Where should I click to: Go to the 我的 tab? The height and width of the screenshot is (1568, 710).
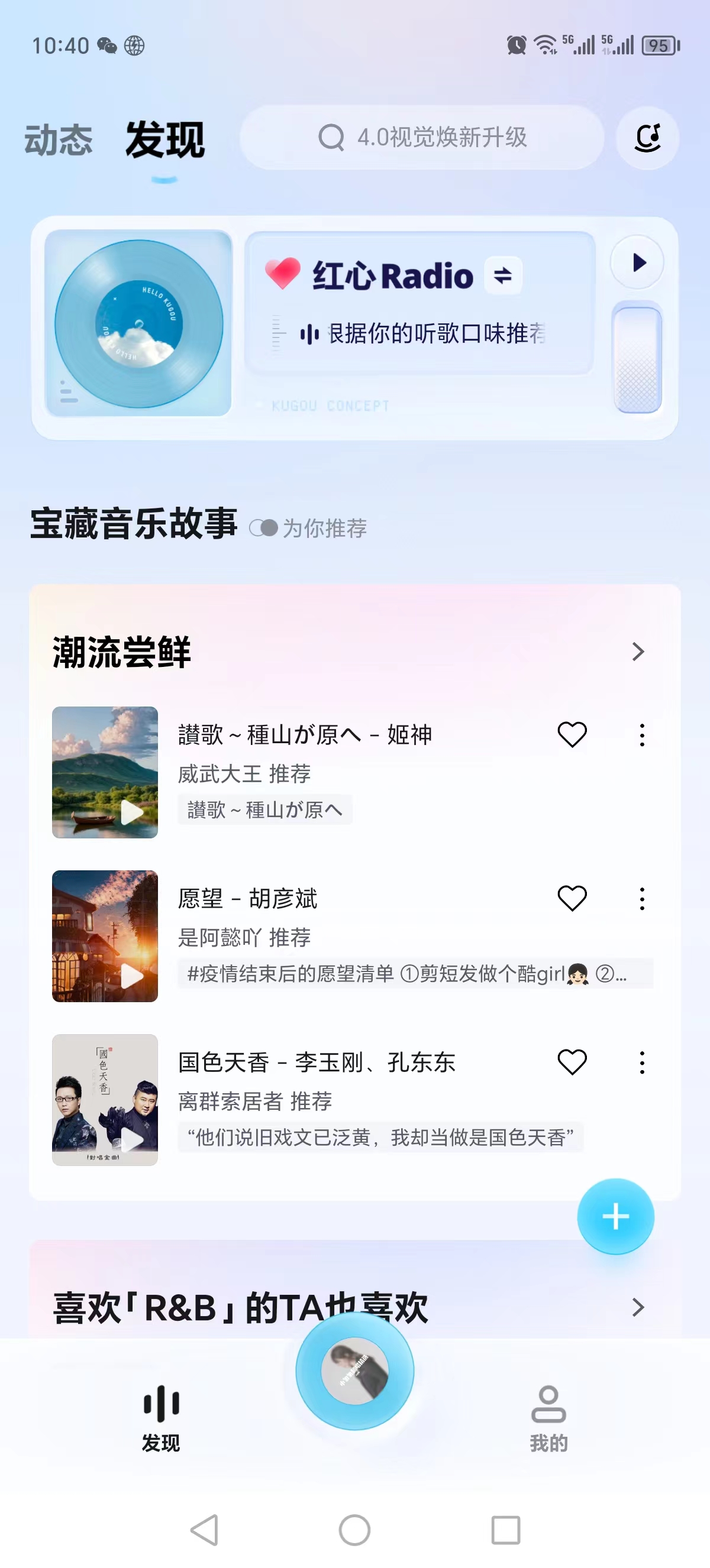tap(548, 1418)
